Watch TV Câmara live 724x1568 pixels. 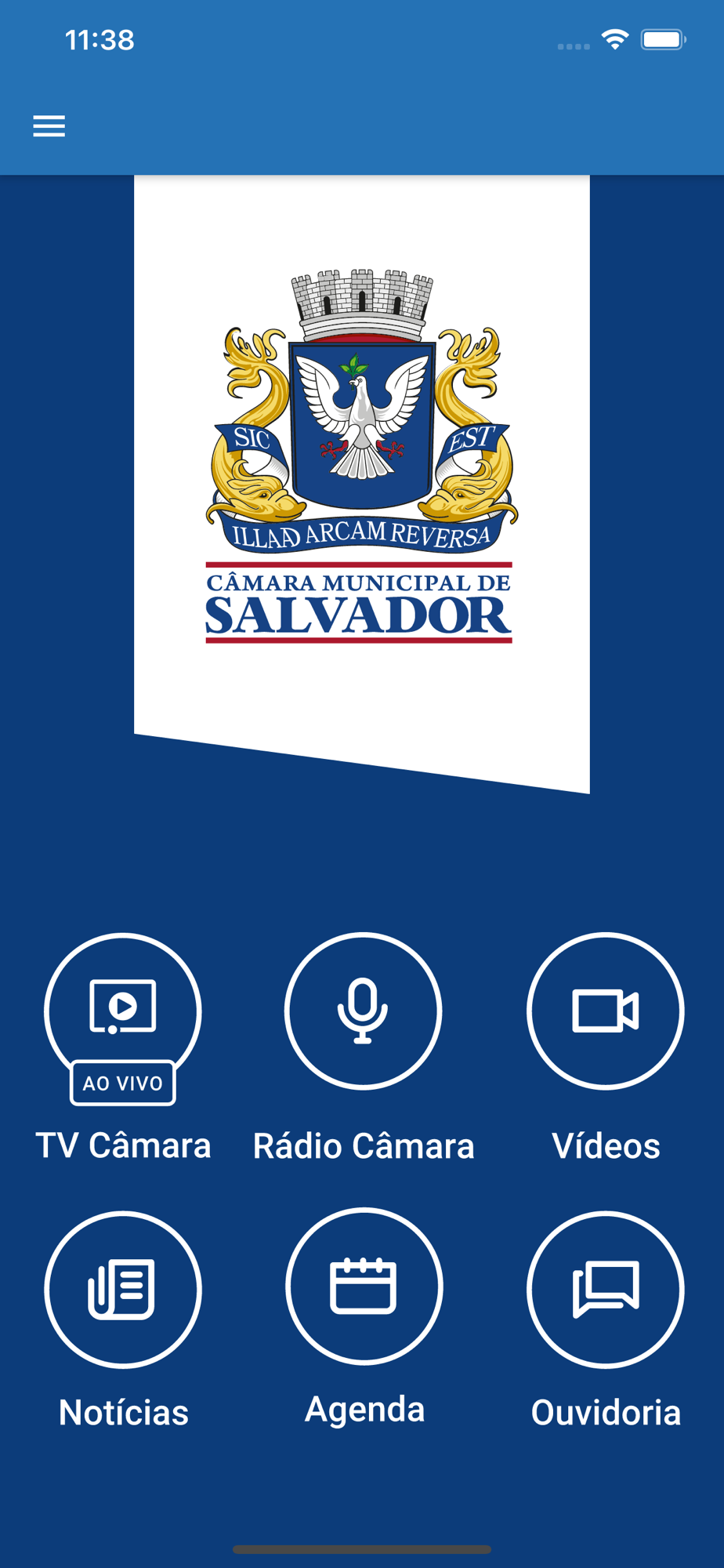pos(123,1011)
